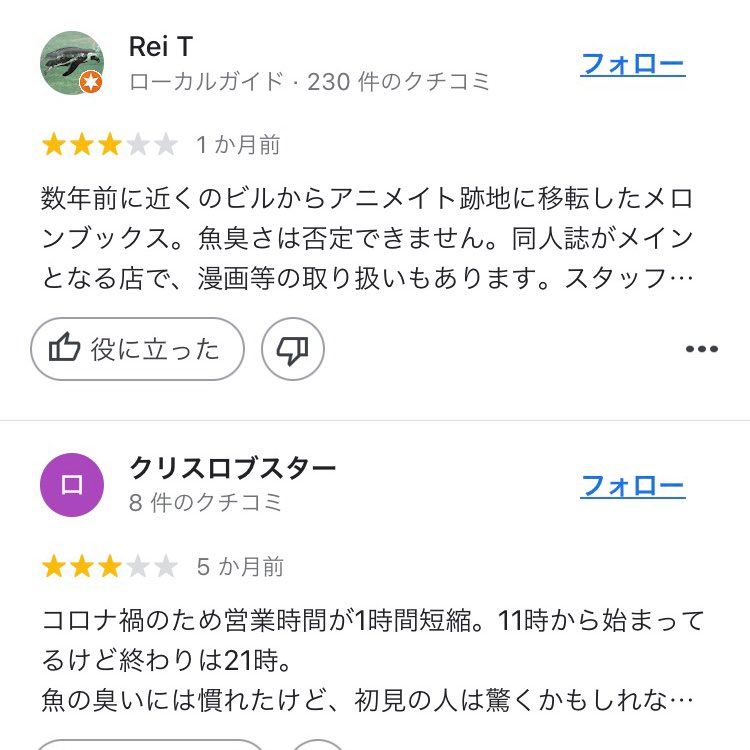Screen dimensions: 750x750
Task: Follow reviewer Rei T
Action: tap(632, 64)
